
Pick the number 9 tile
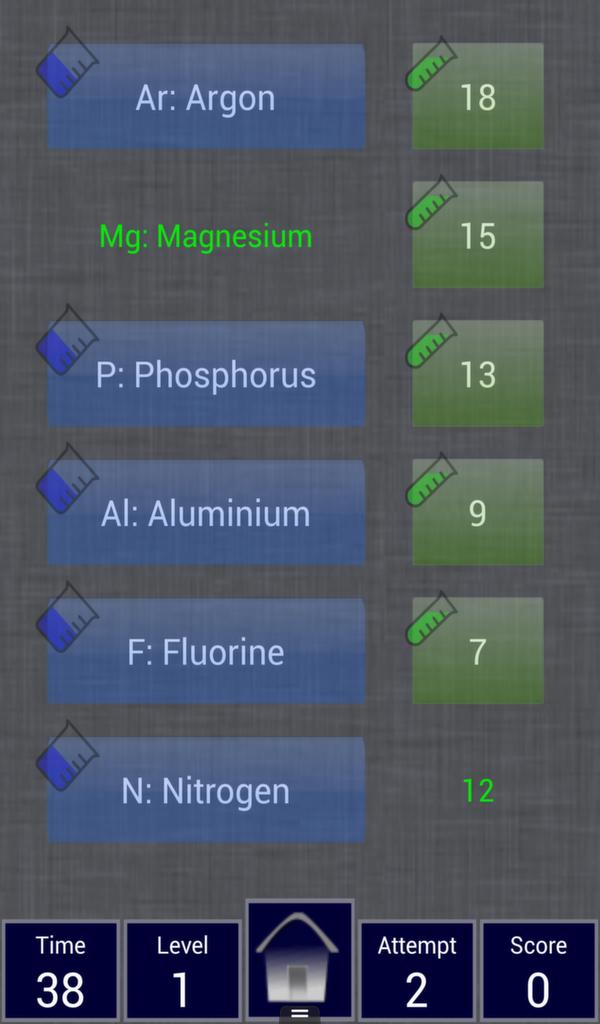(478, 513)
